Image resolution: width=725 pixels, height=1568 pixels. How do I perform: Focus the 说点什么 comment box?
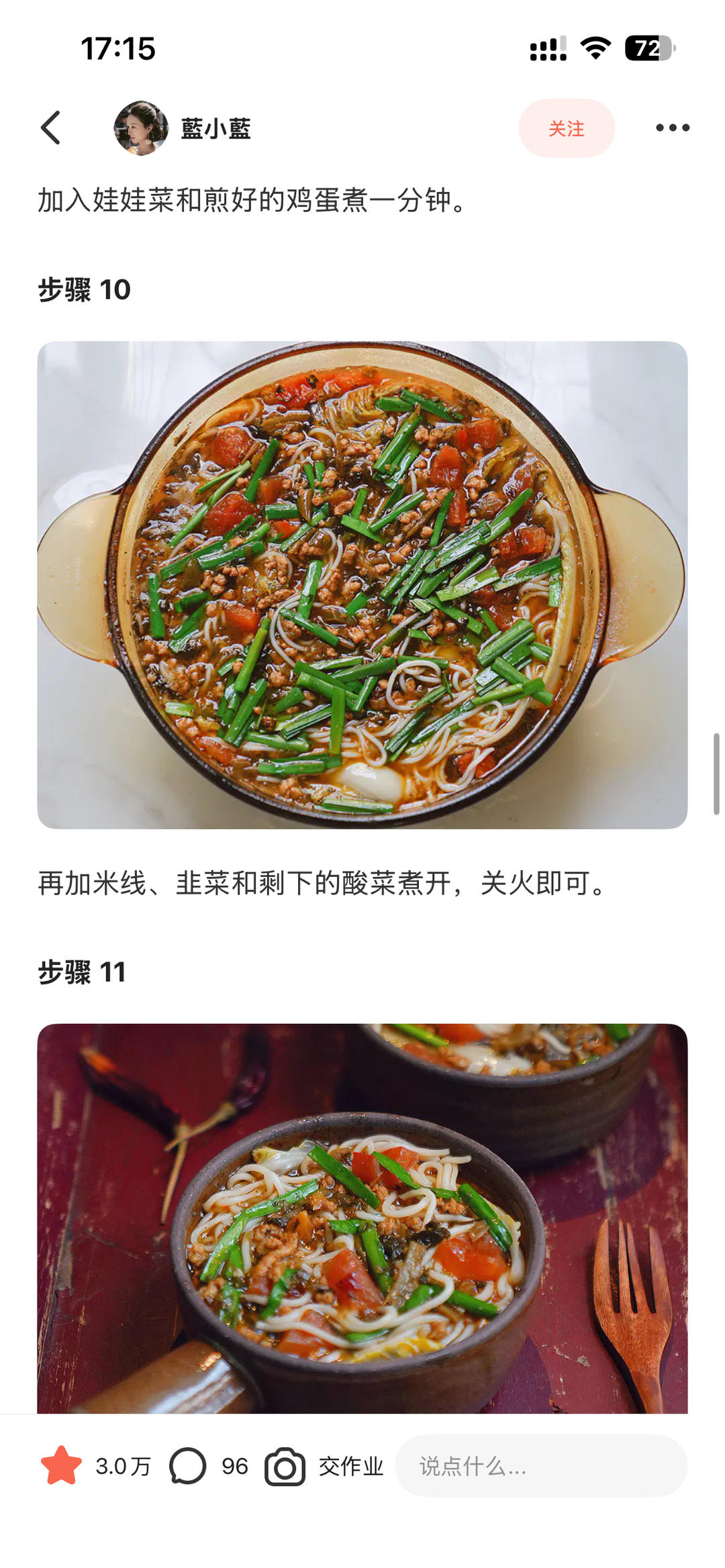540,1466
